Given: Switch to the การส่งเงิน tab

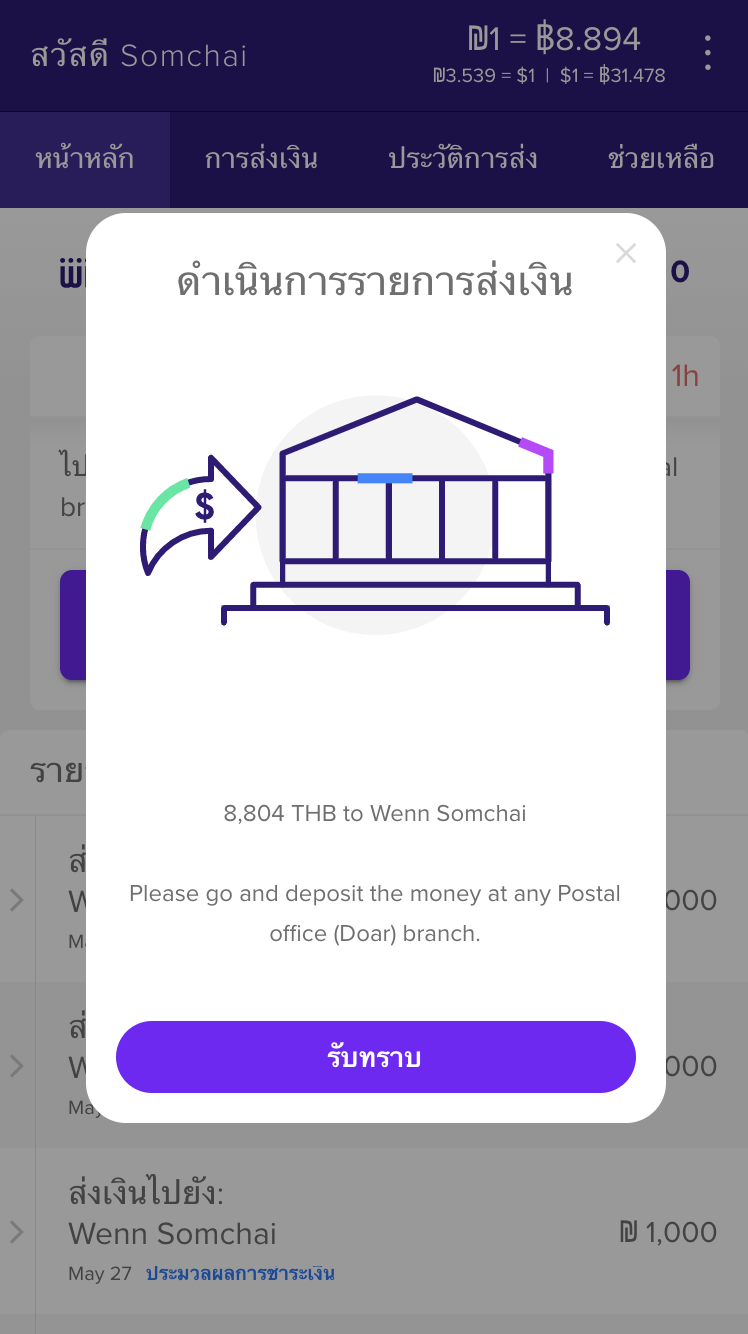Looking at the screenshot, I should click(x=261, y=159).
